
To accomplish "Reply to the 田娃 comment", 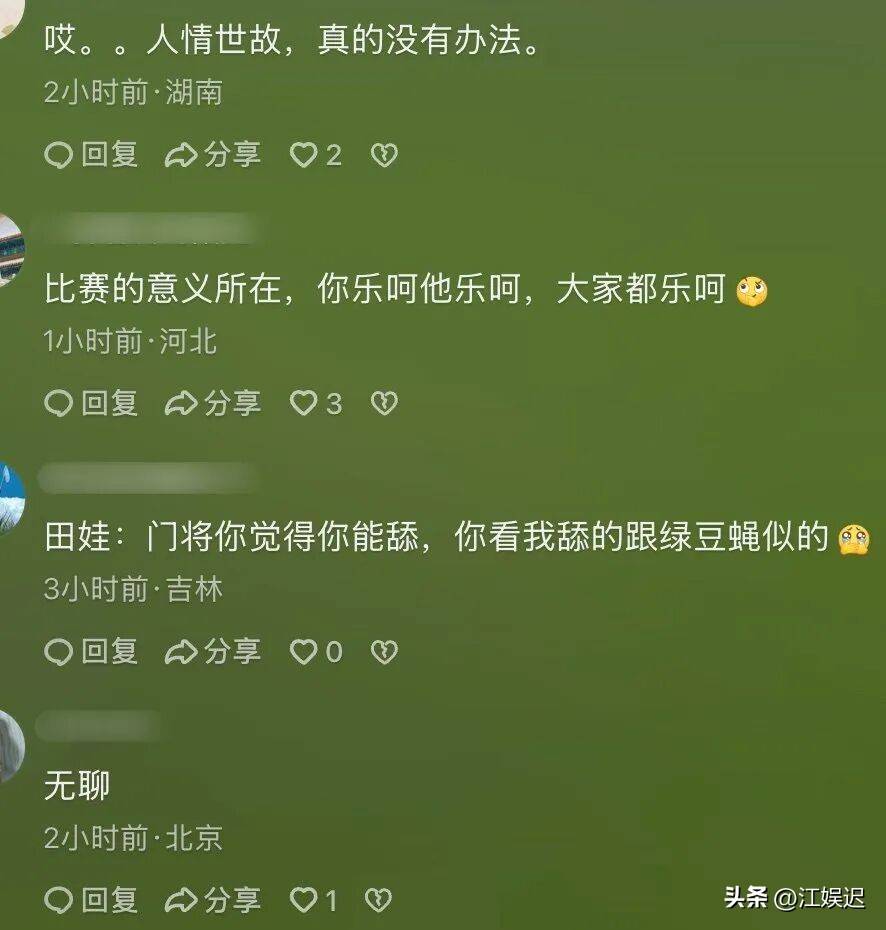I will [x=91, y=653].
